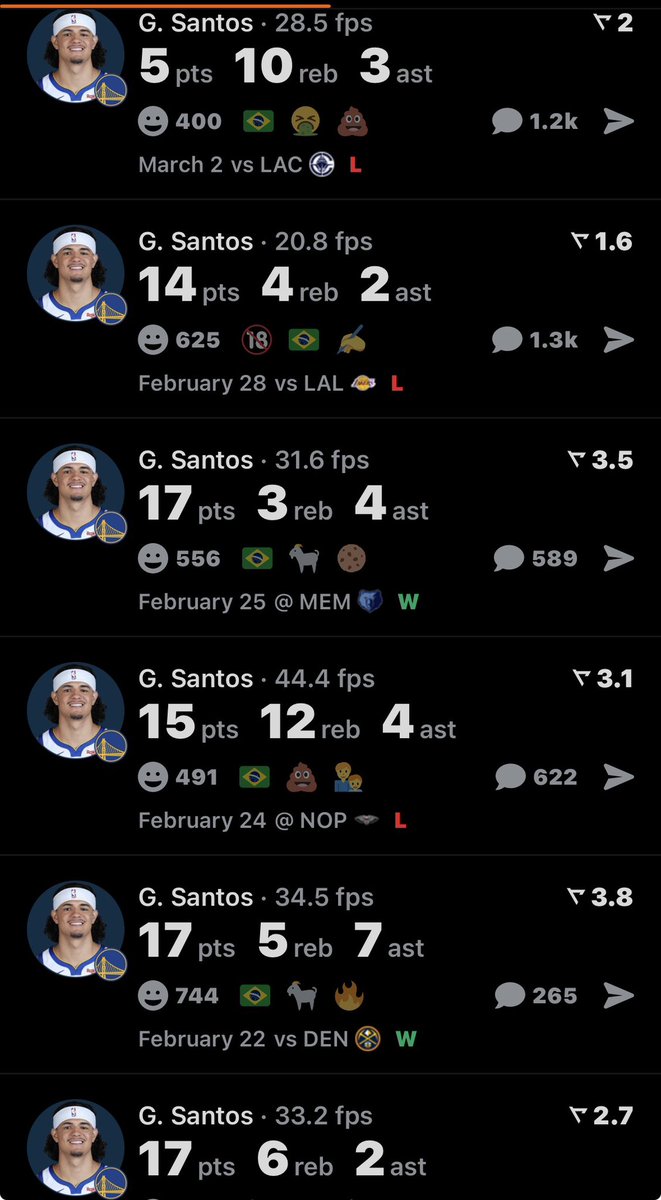Send the February 25 @ MEM game card
This screenshot has height=1200, width=661.
coord(619,558)
